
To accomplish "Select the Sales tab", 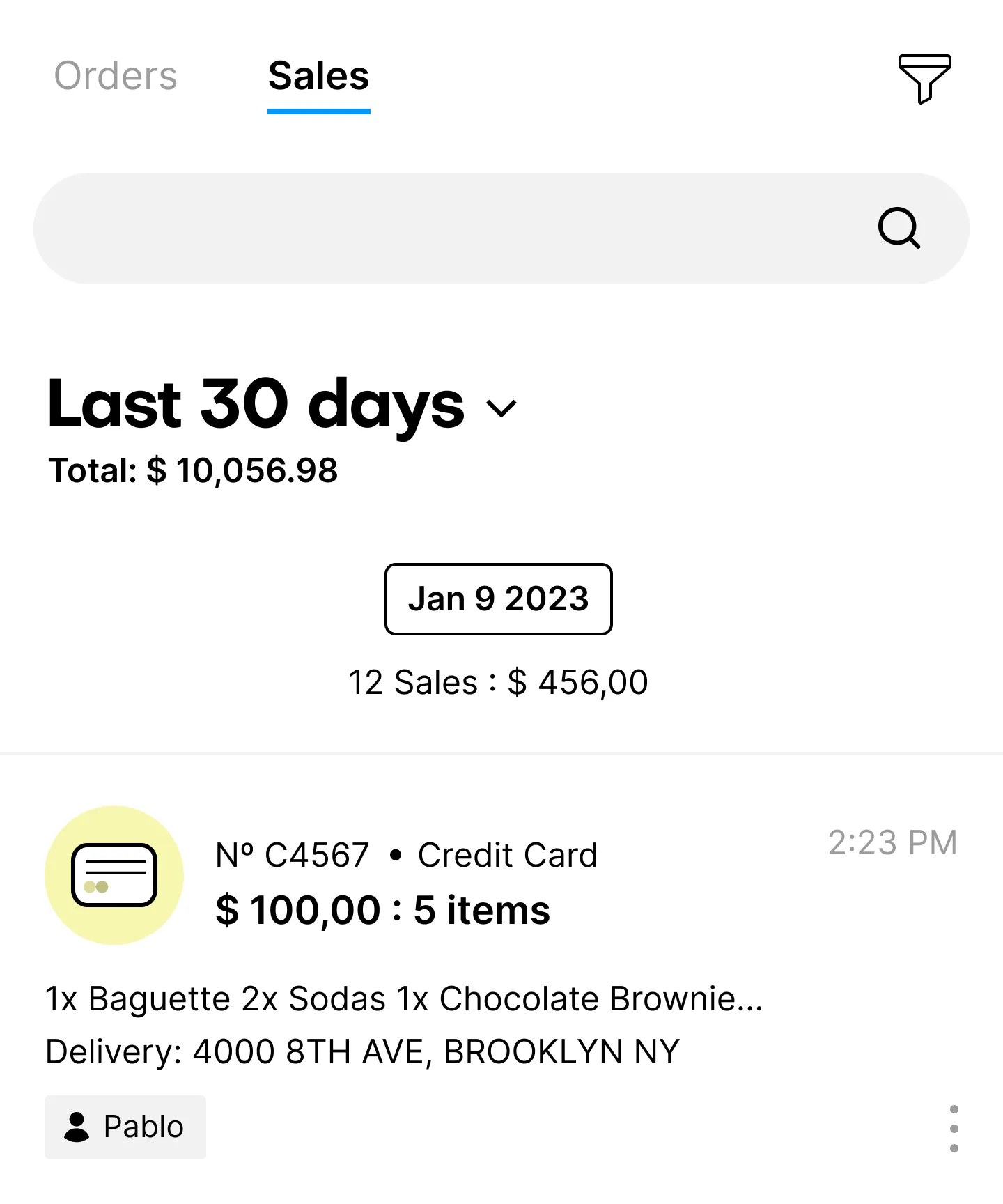I will [x=318, y=77].
